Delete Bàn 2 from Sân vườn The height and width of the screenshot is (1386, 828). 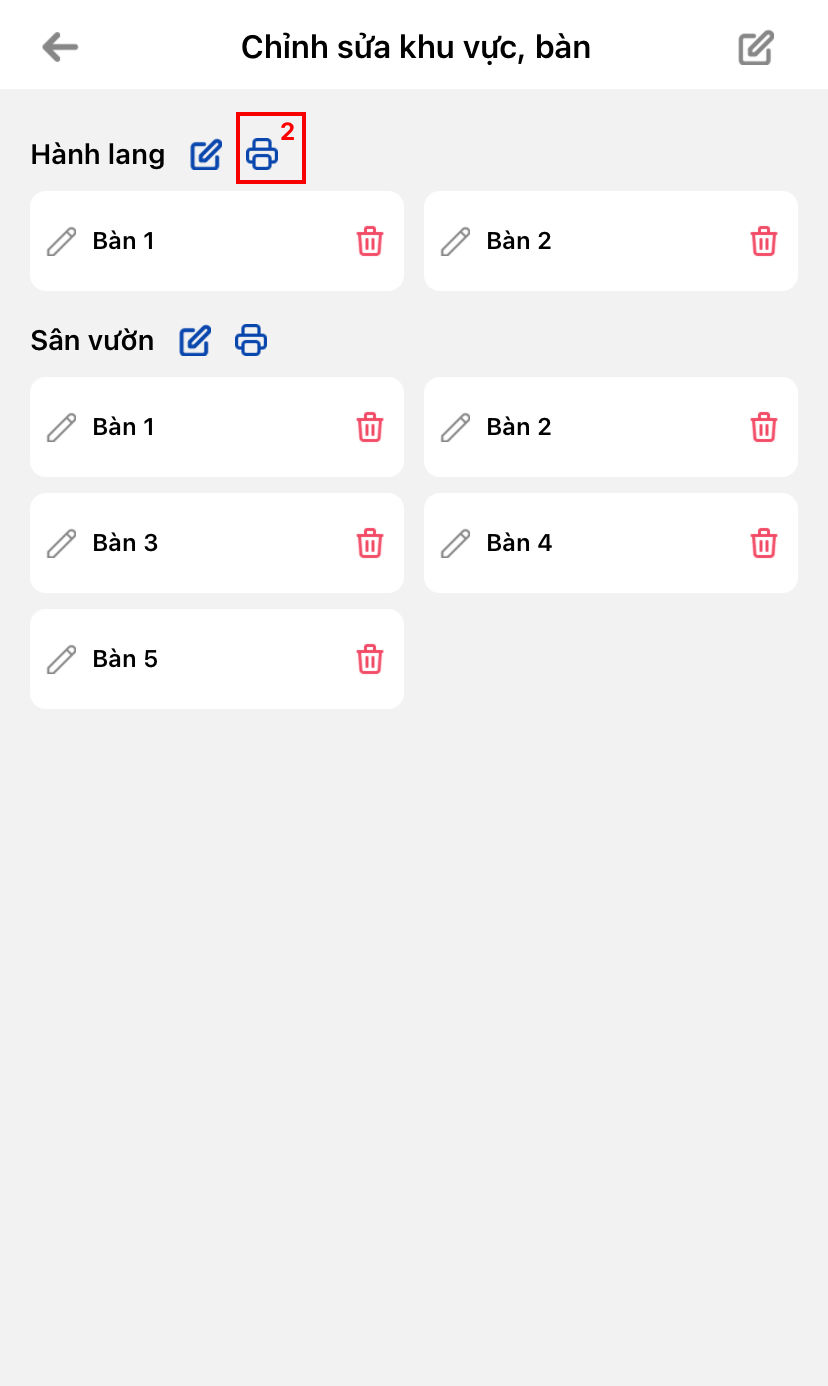(x=764, y=427)
